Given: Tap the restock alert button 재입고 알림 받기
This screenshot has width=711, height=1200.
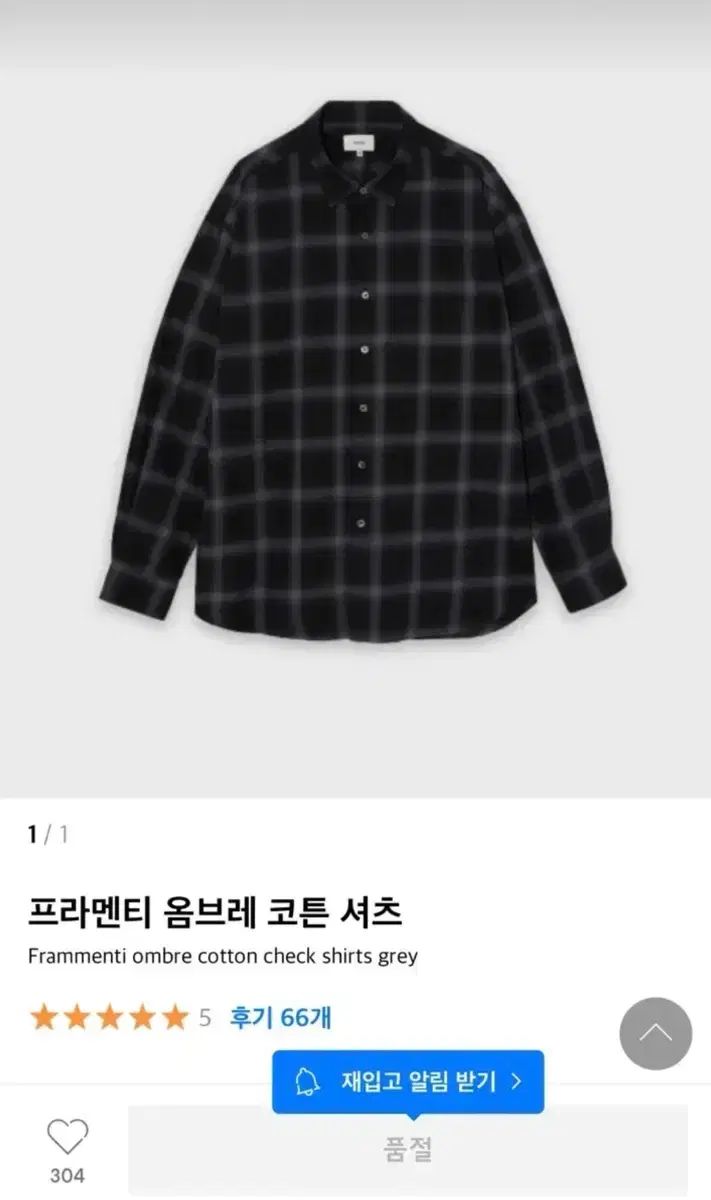Looking at the screenshot, I should (408, 1081).
